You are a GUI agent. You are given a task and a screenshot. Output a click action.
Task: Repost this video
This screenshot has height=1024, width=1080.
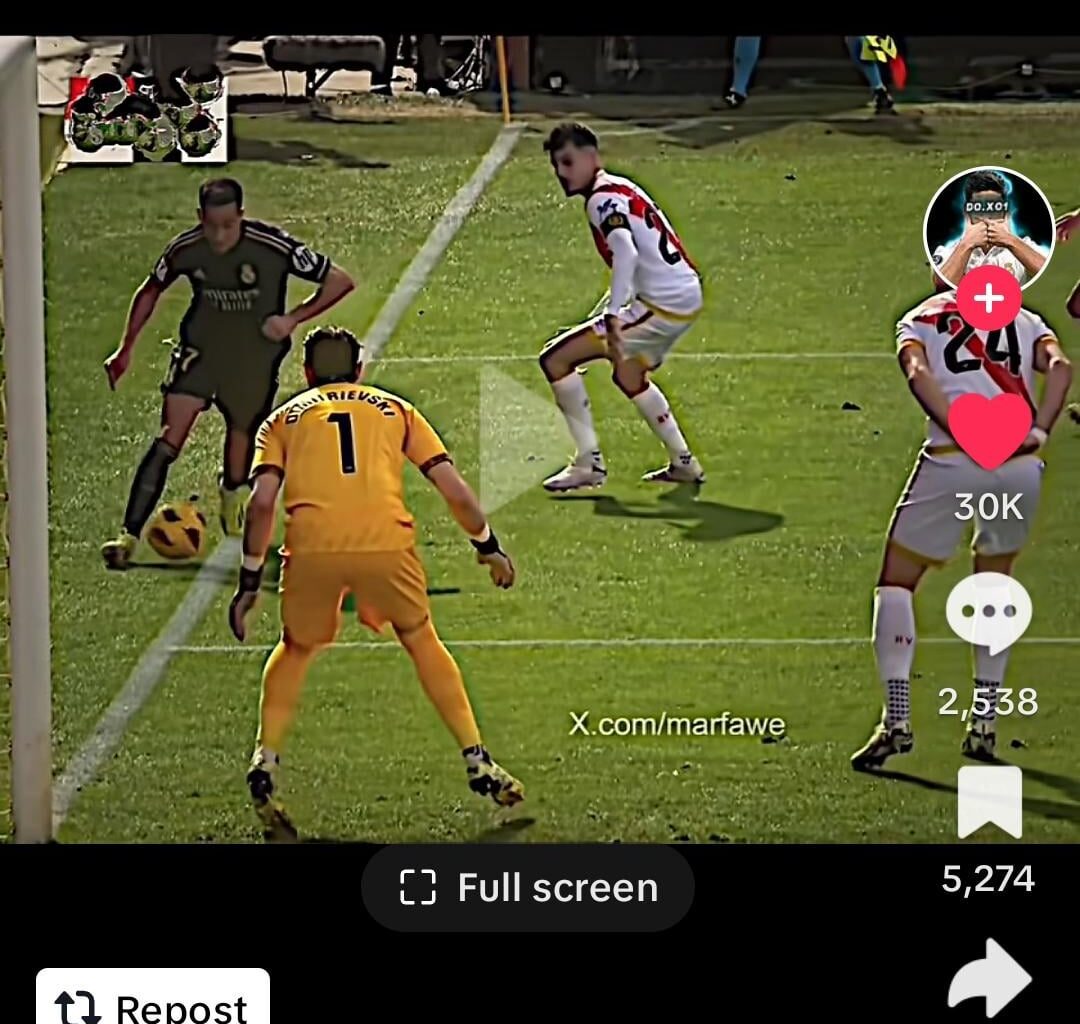(x=153, y=1003)
